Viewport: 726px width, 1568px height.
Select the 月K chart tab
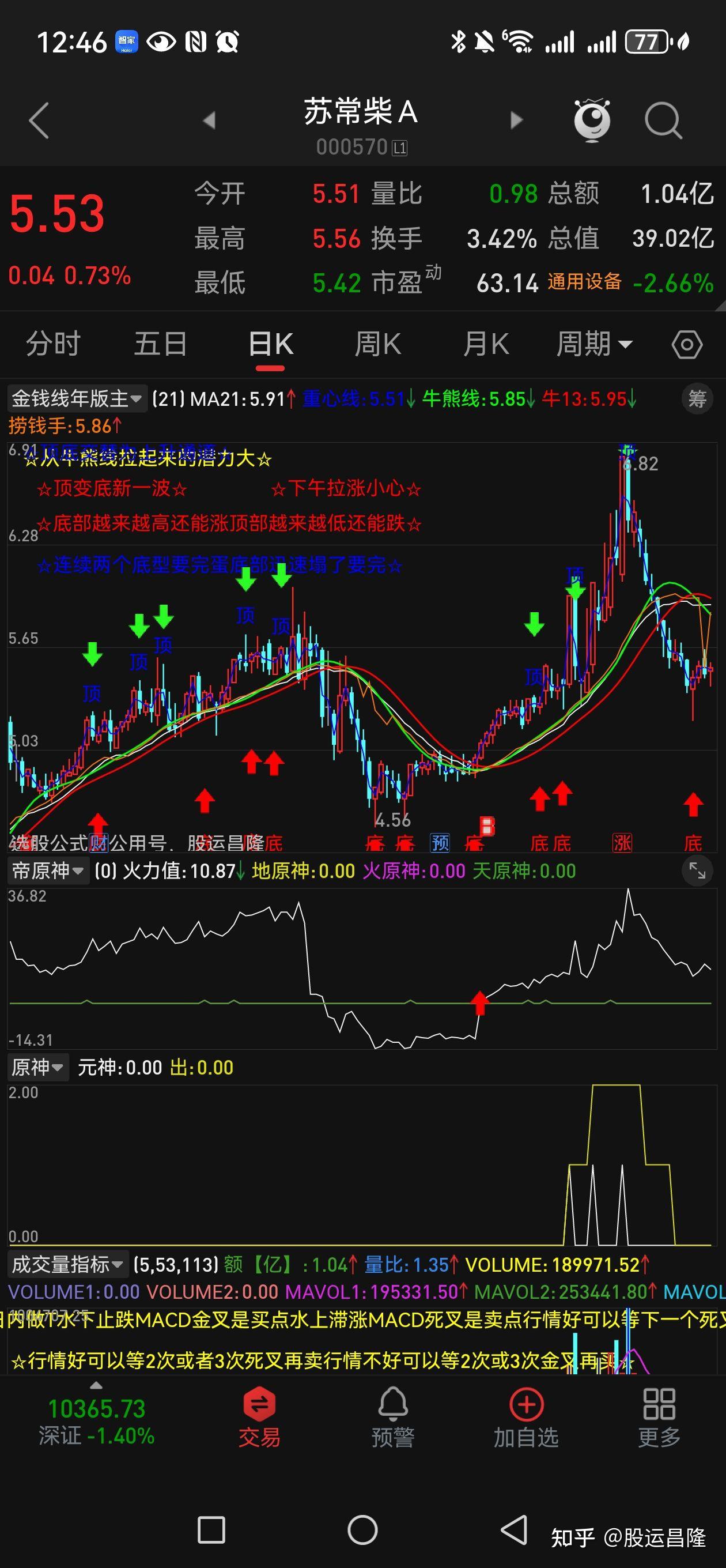coord(485,344)
